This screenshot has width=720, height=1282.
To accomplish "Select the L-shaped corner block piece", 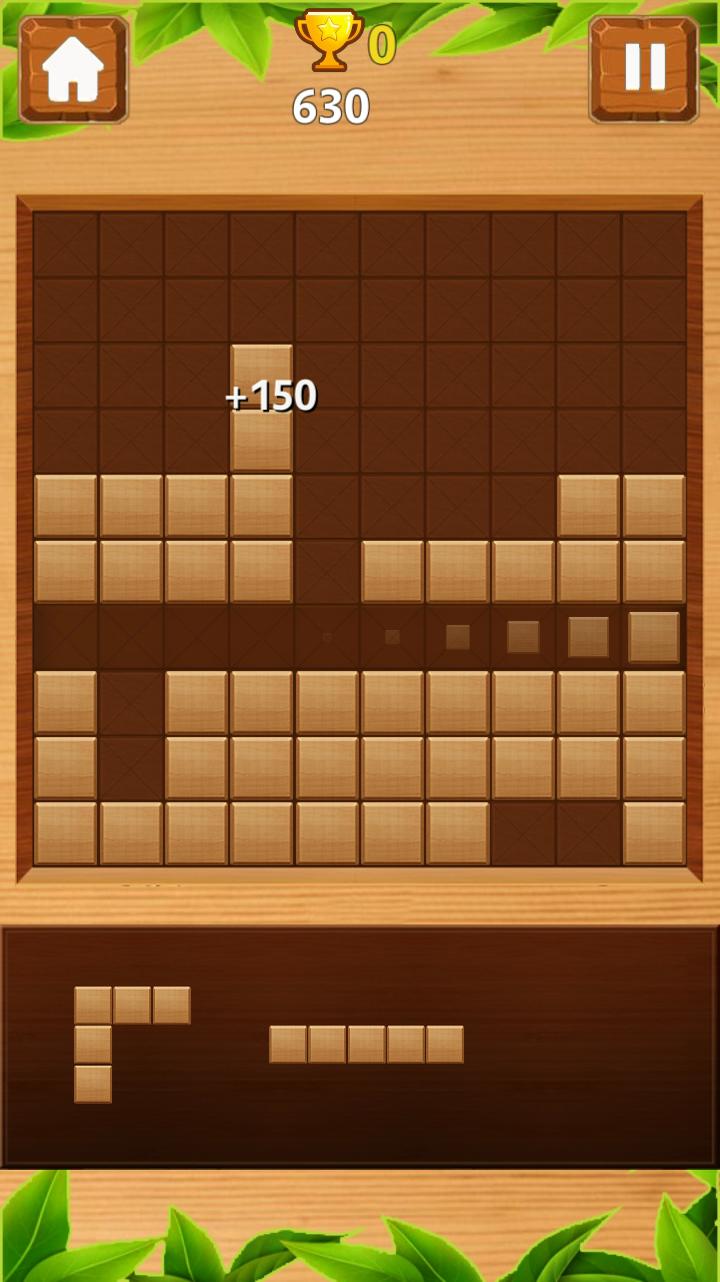I will (132, 1044).
